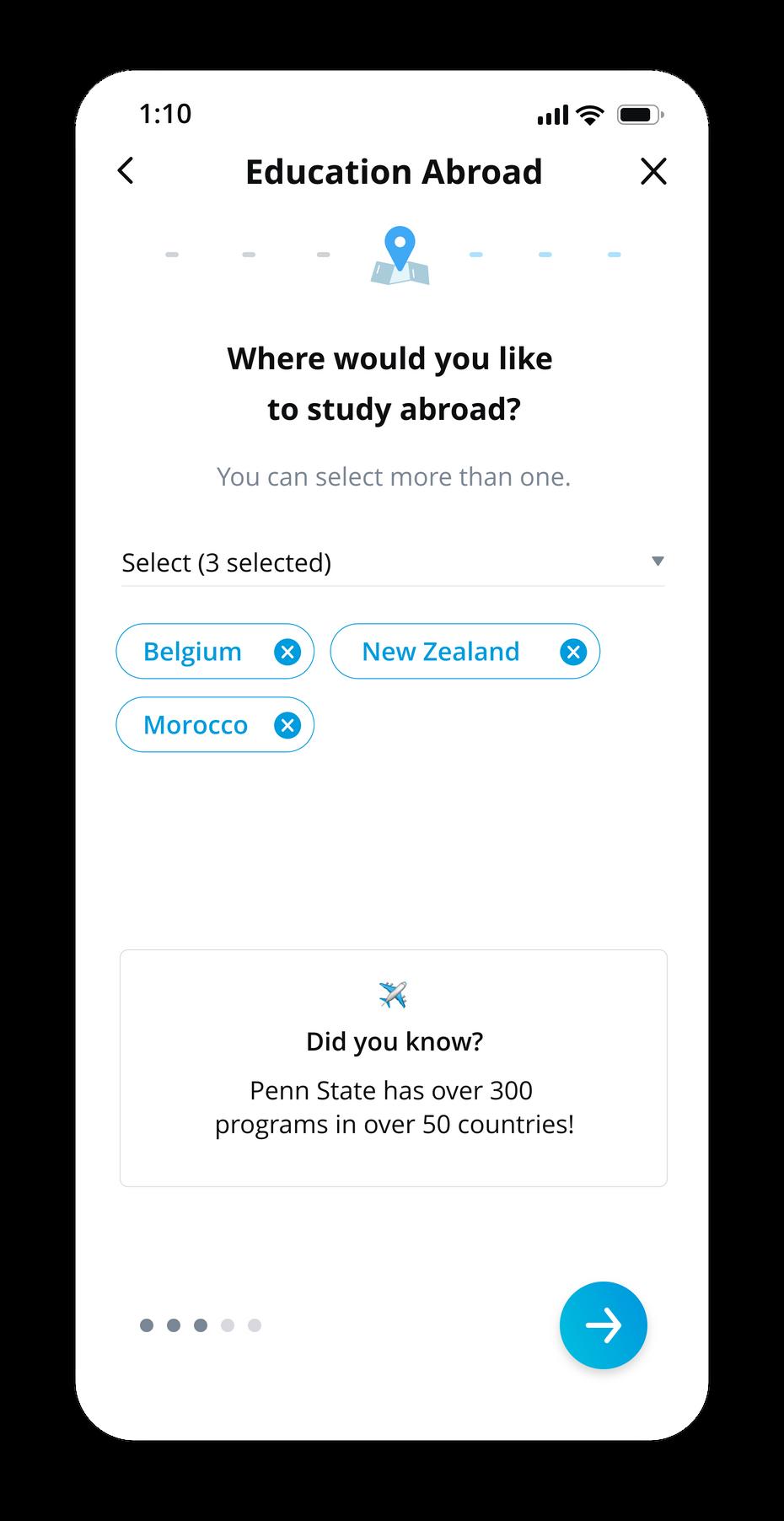Expand the Select (3 selected) dropdown

pos(393,562)
